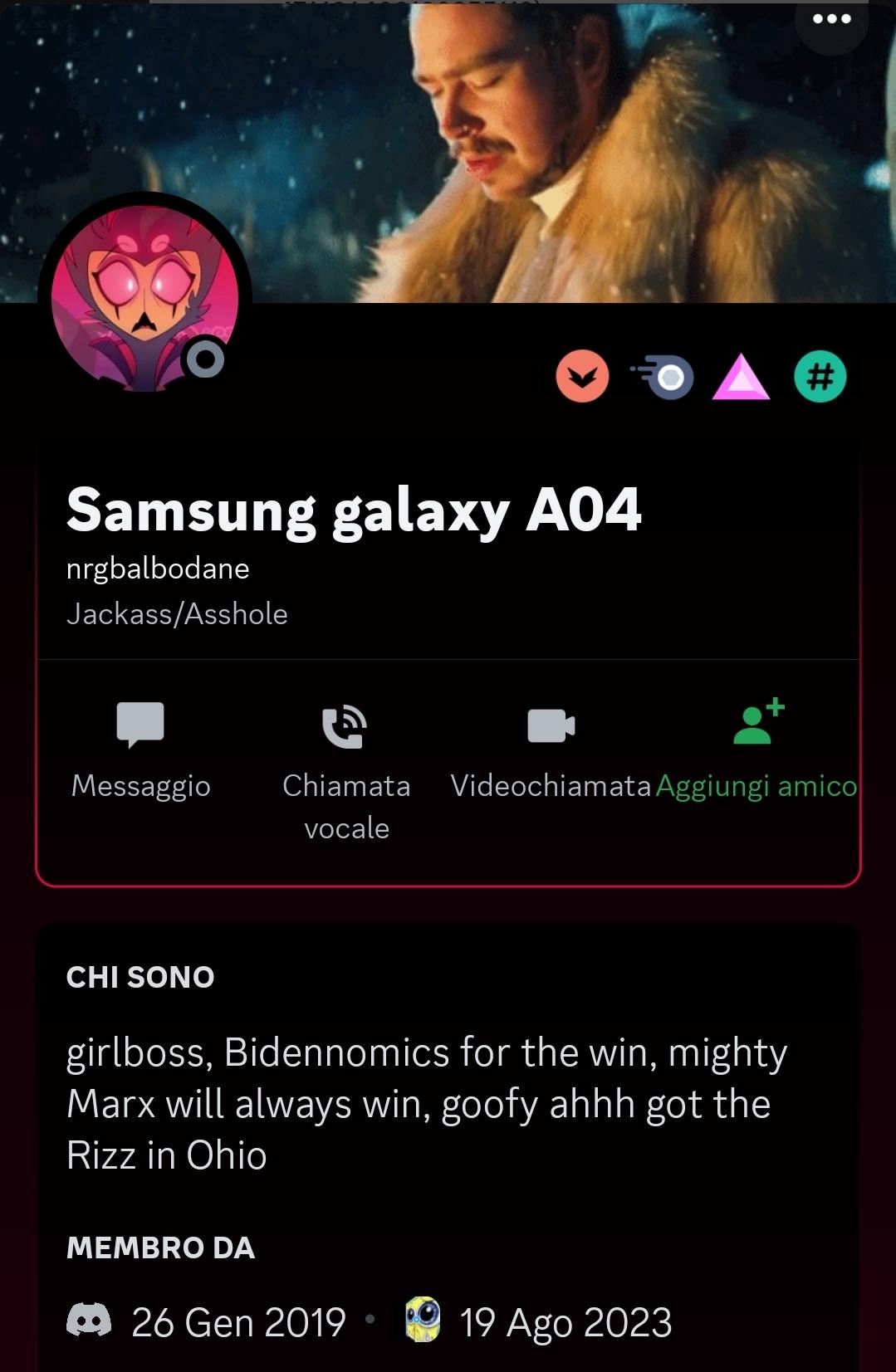The width and height of the screenshot is (896, 1372).
Task: Tap the green hashtag username badge
Action: click(x=820, y=377)
